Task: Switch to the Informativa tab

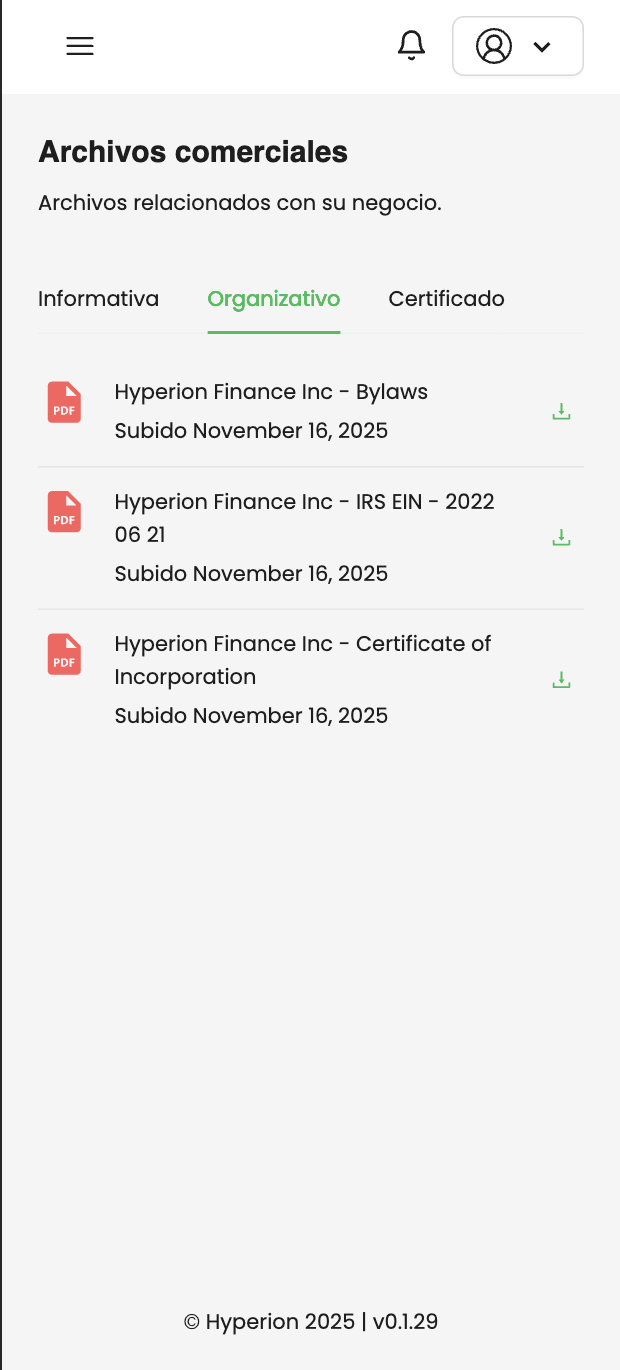Action: [x=98, y=299]
